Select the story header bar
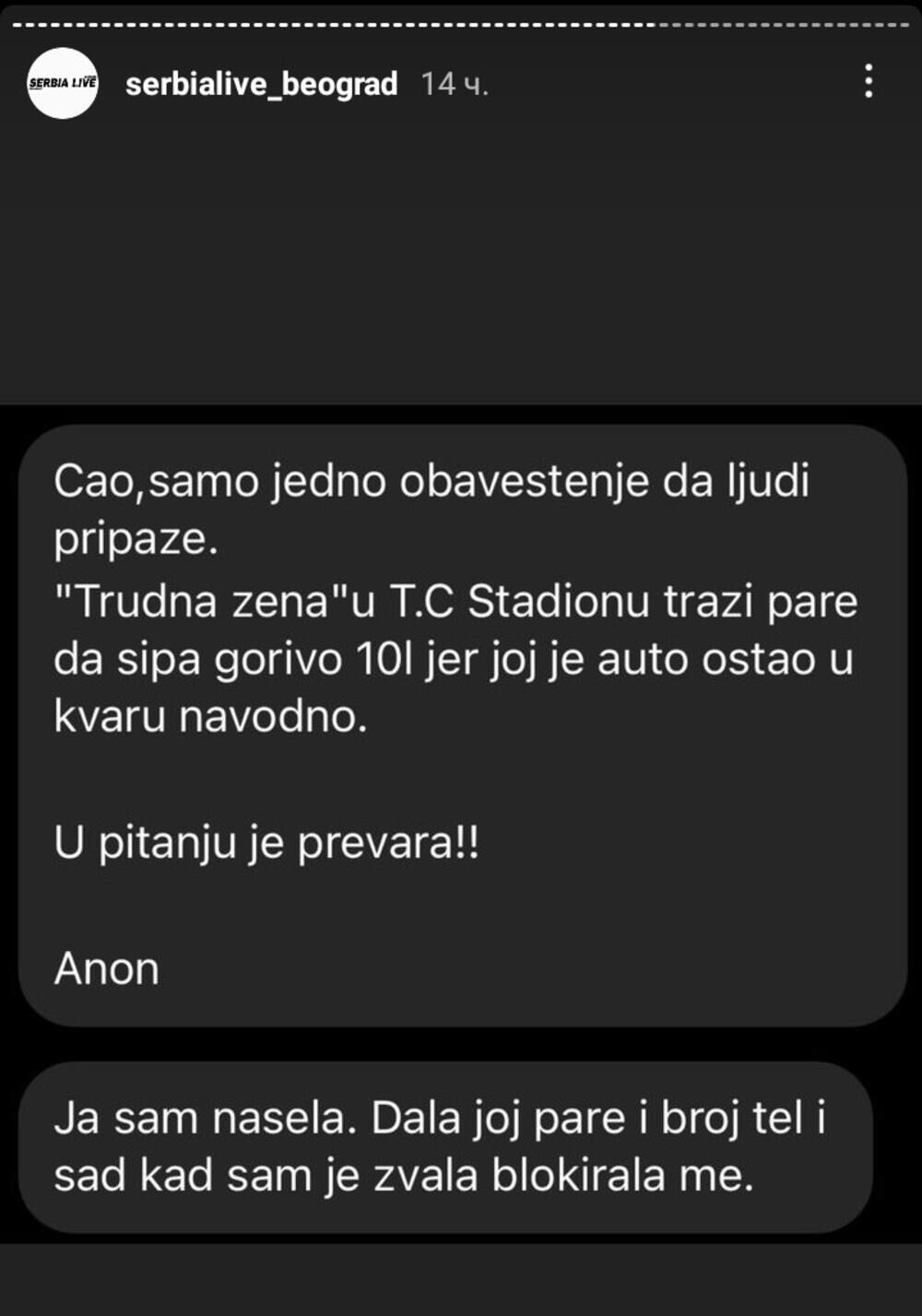 [461, 84]
